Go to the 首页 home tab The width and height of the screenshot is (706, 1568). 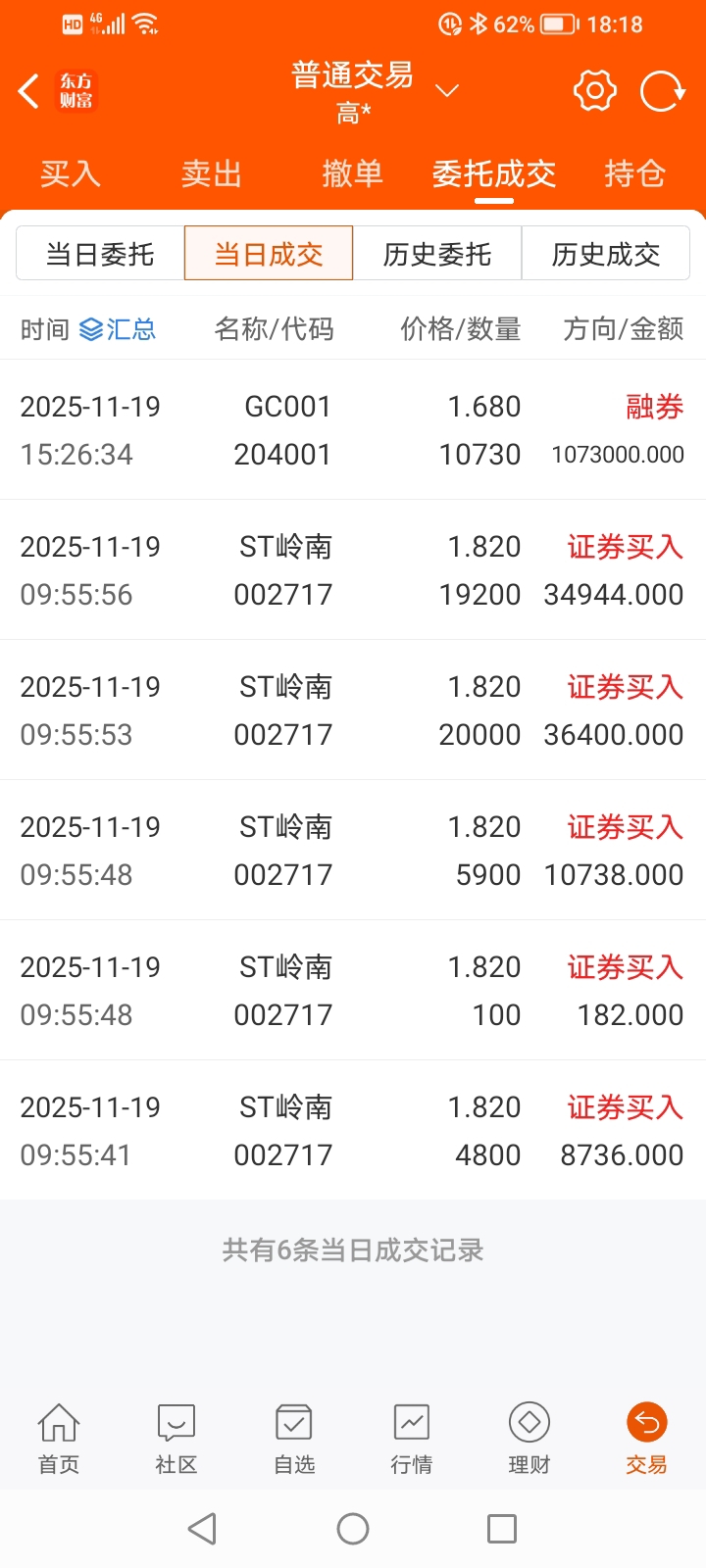tap(59, 1438)
